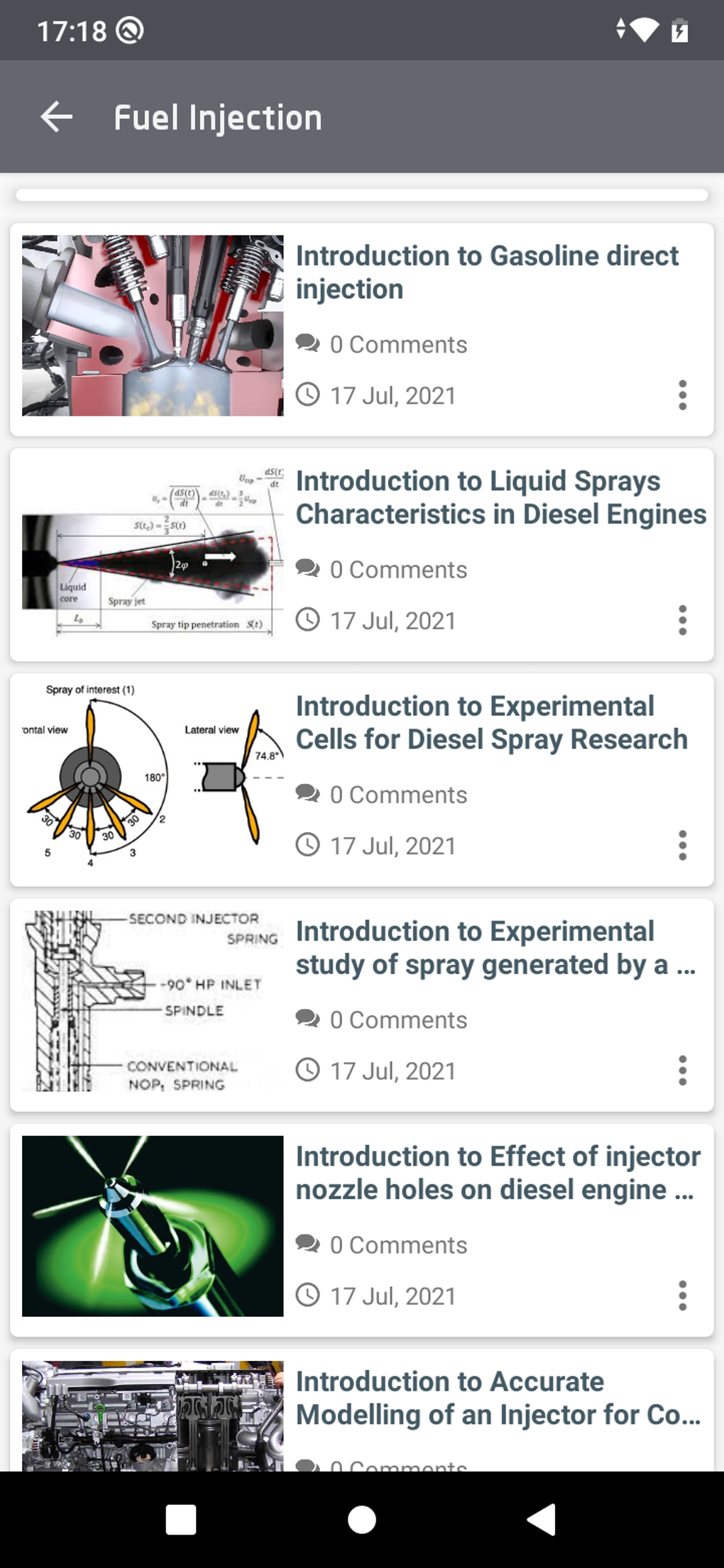
Task: Click the comments bubble on Liquid Sprays article
Action: tap(309, 568)
